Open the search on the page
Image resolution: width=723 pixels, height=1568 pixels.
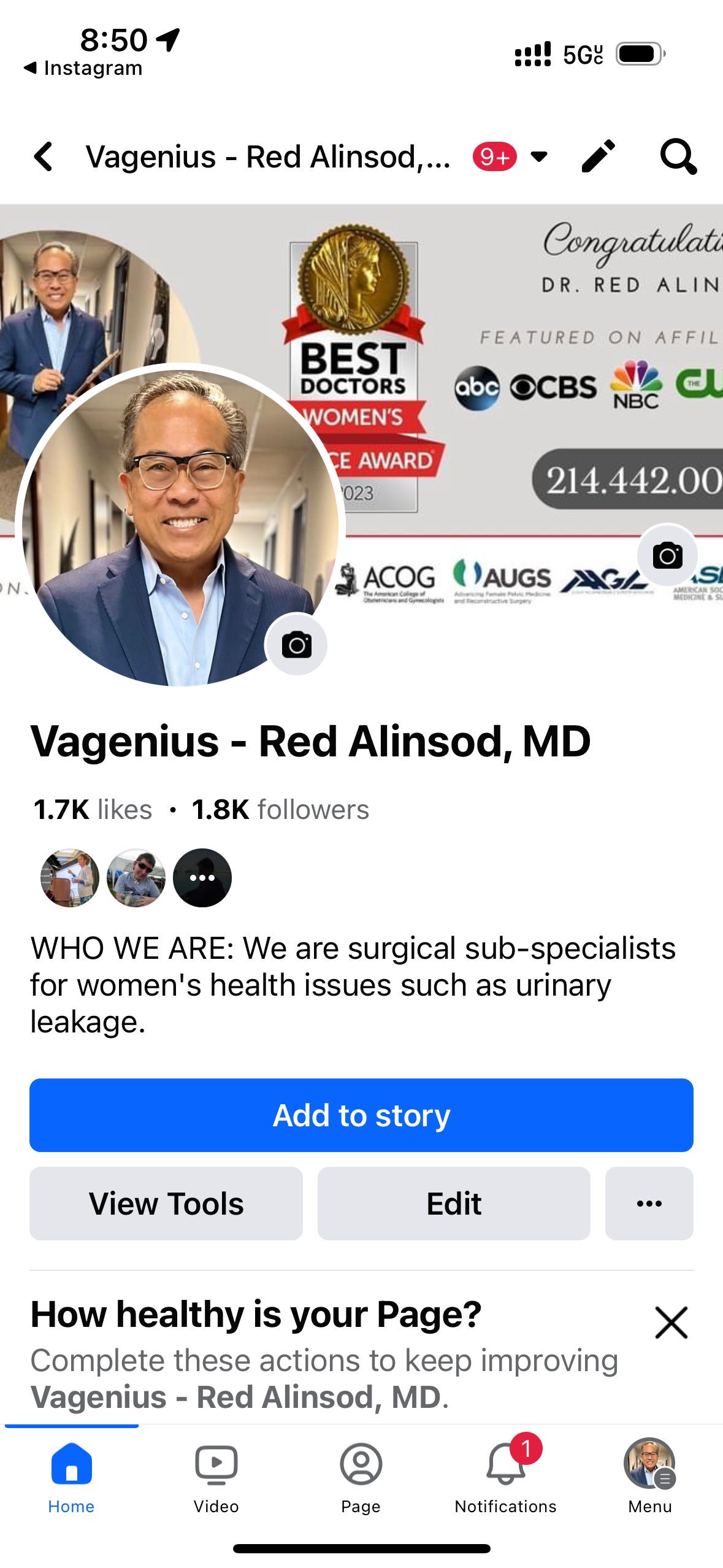[678, 156]
